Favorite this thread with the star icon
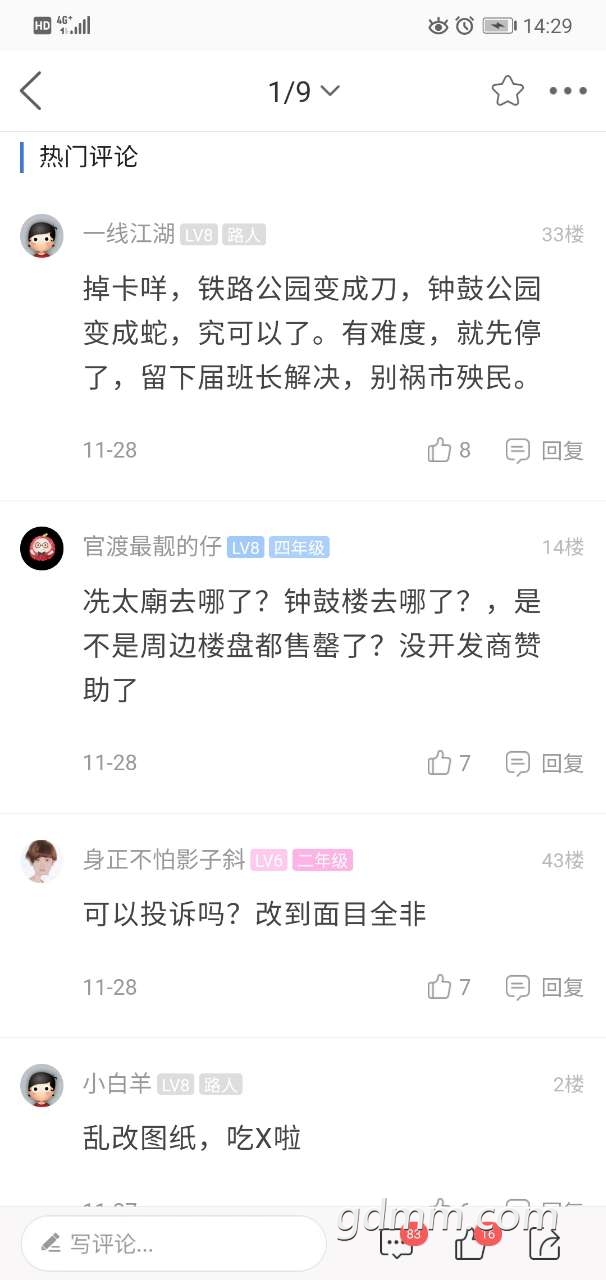 (507, 91)
